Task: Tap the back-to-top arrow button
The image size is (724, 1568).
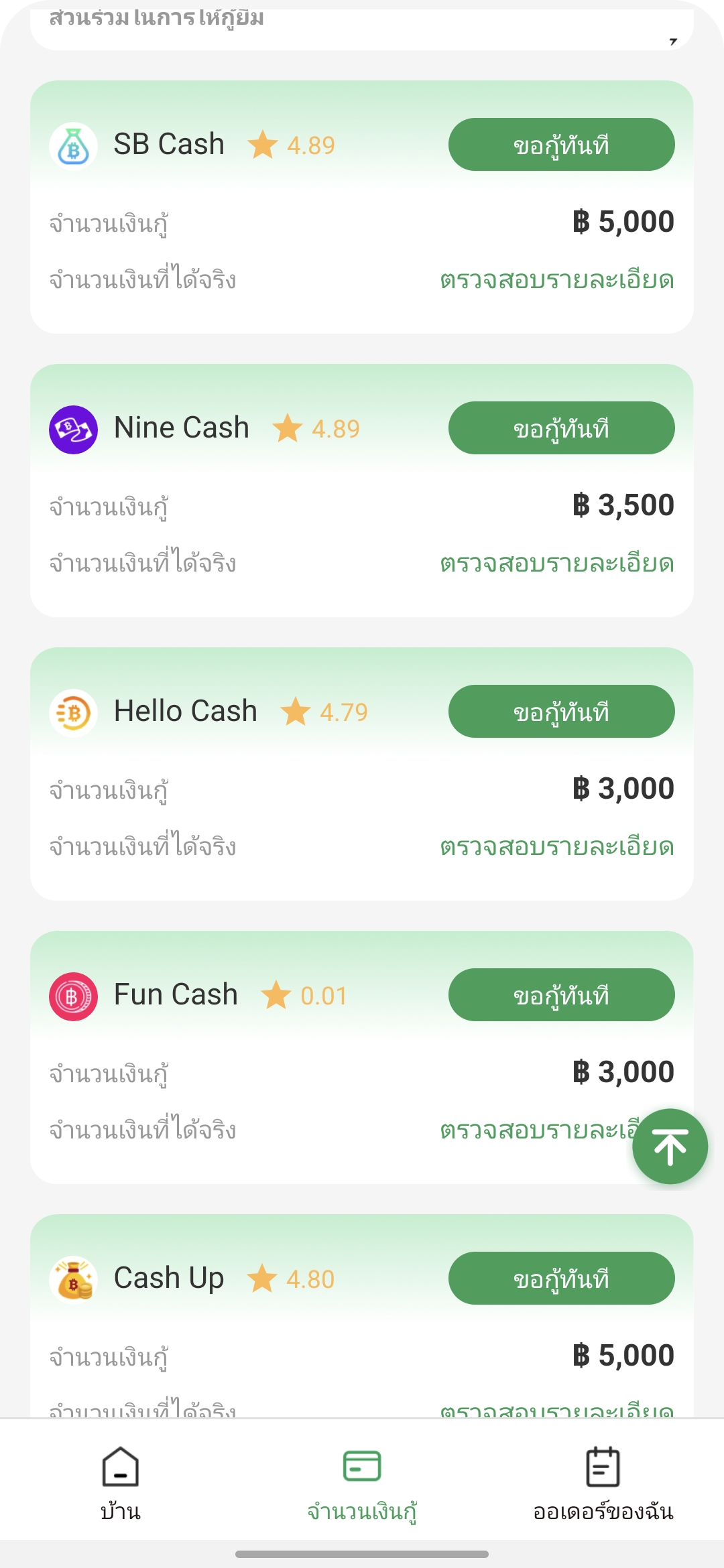Action: pos(670,1147)
